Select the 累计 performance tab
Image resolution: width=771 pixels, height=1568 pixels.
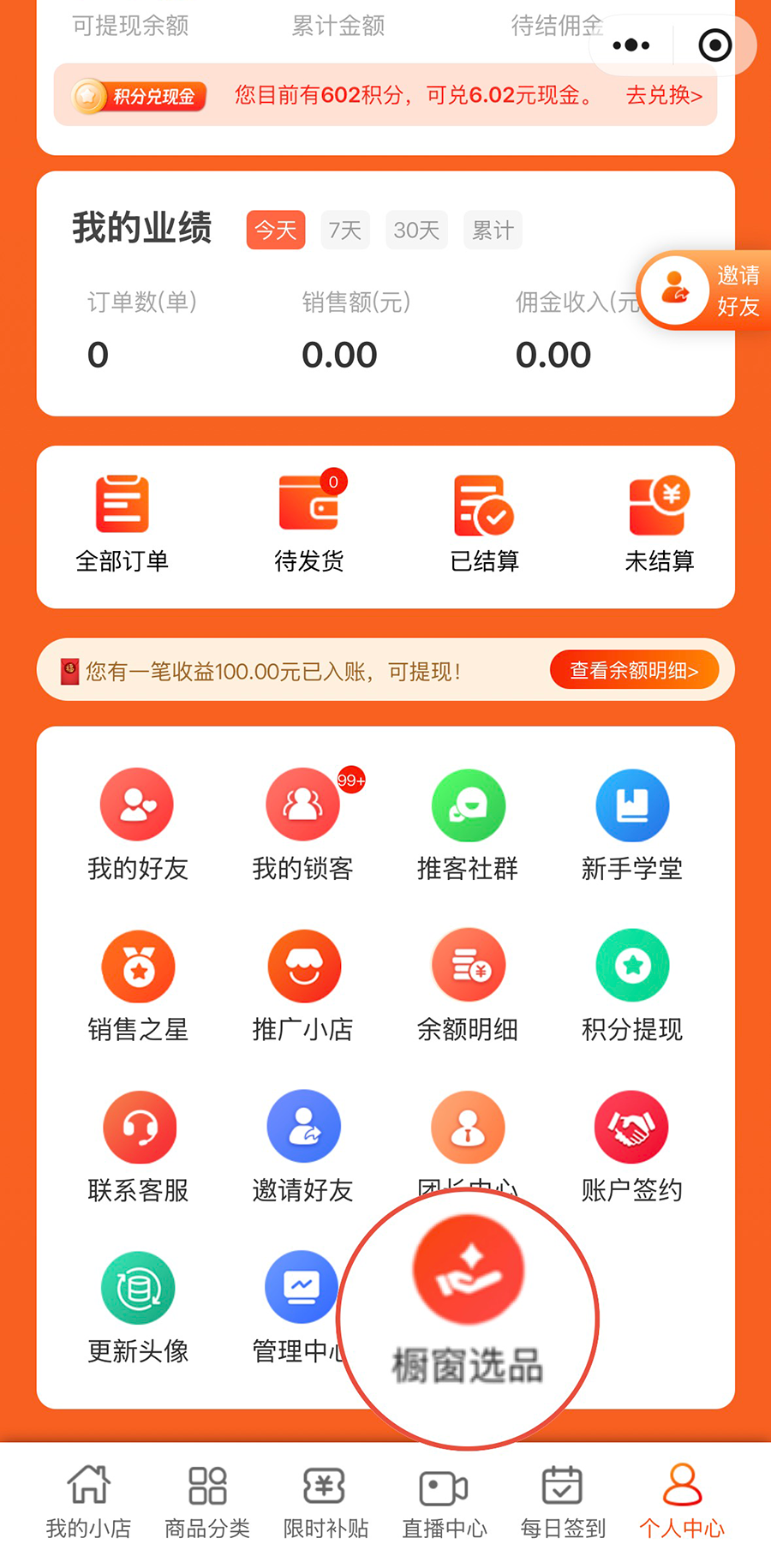tap(493, 230)
